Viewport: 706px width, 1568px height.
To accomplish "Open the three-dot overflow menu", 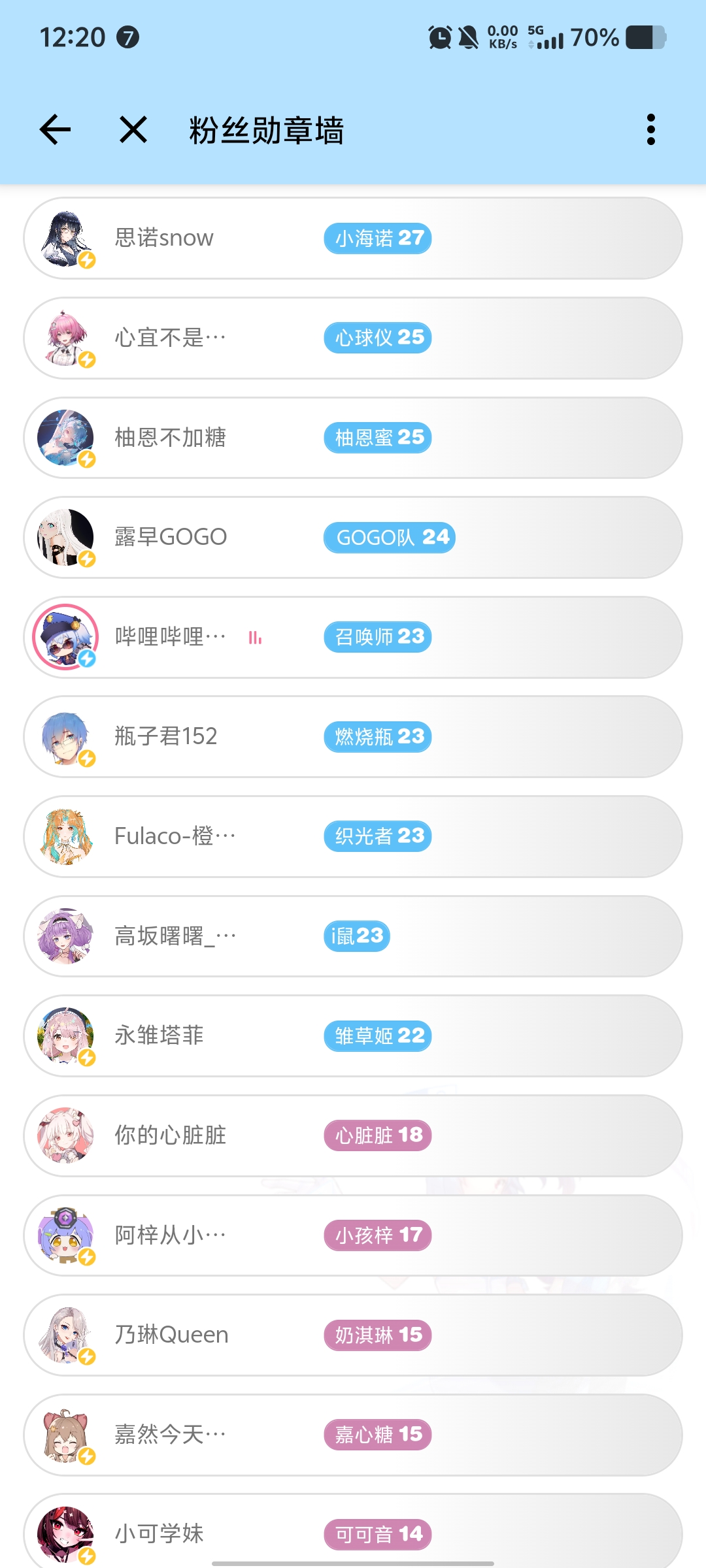I will (650, 129).
